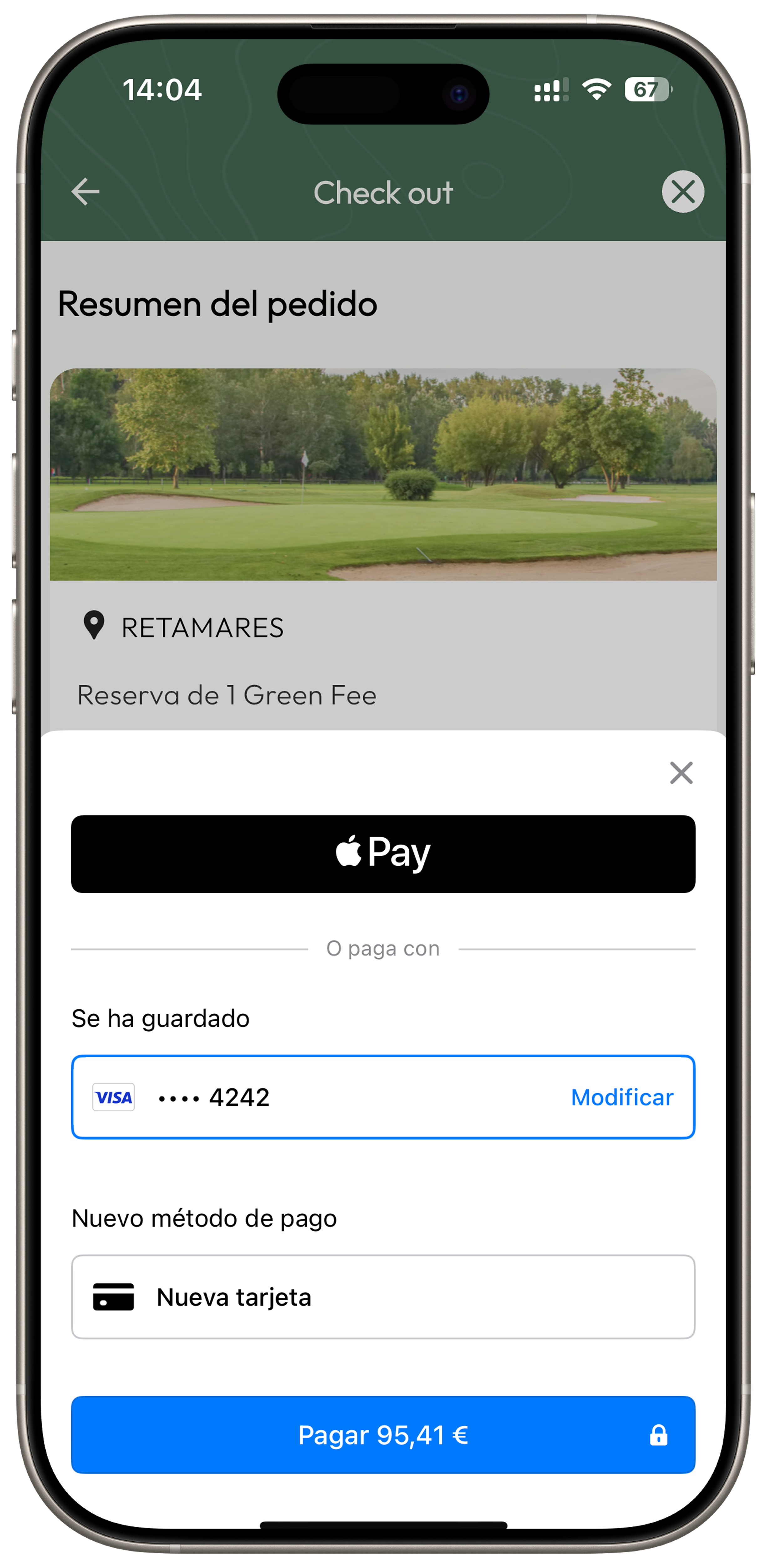The height and width of the screenshot is (1568, 767).
Task: Select the saved Visa card 4242
Action: click(x=304, y=1097)
